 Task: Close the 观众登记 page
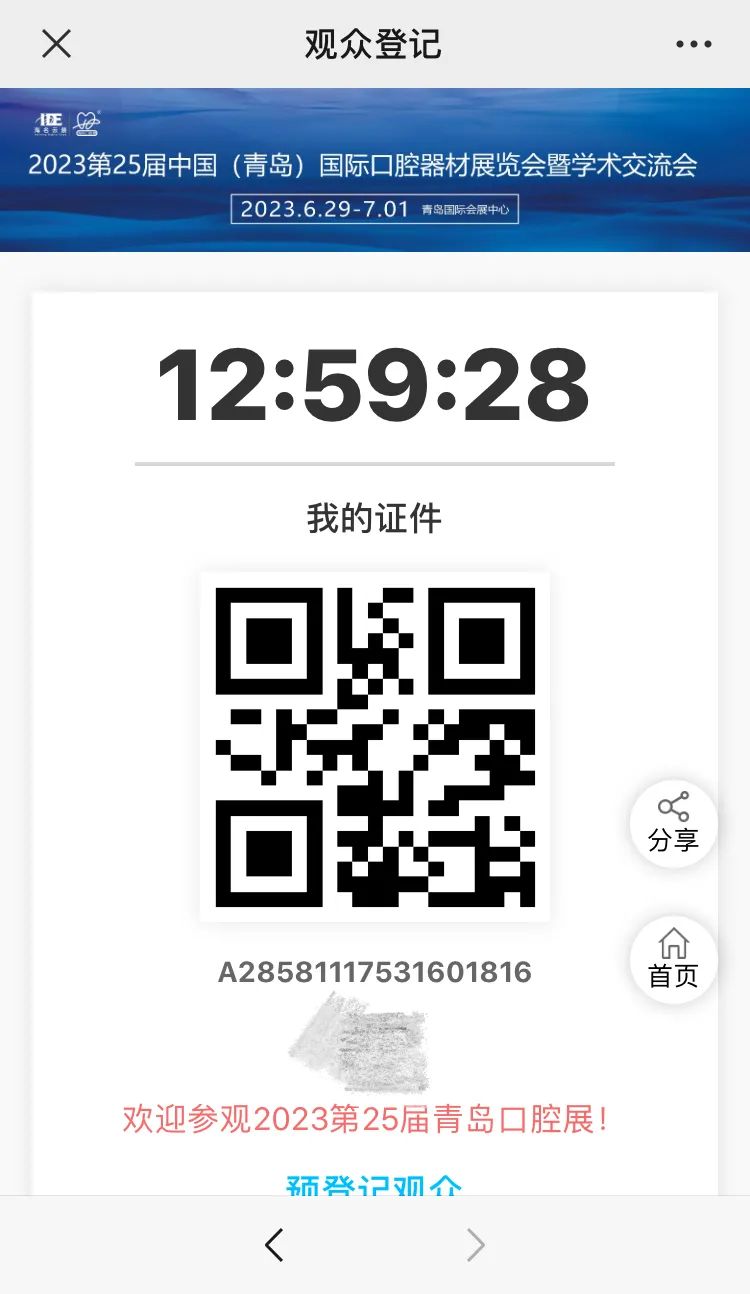tap(56, 44)
